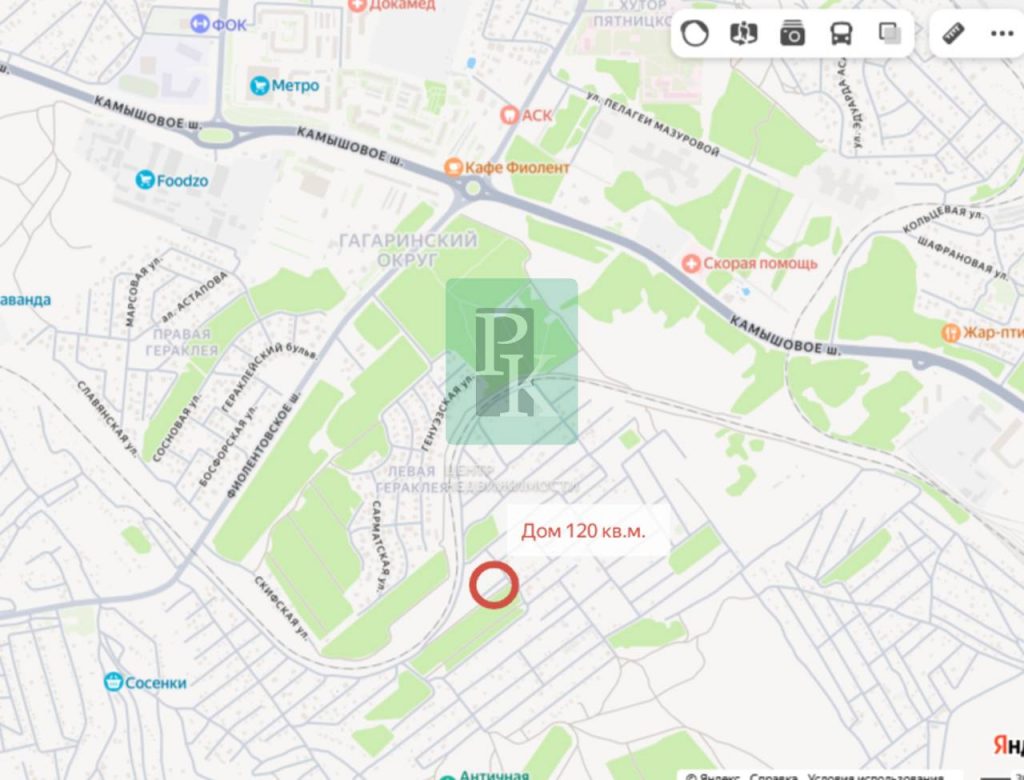The height and width of the screenshot is (780, 1024).
Task: Open the Скорая помощь place marker
Action: 690,263
